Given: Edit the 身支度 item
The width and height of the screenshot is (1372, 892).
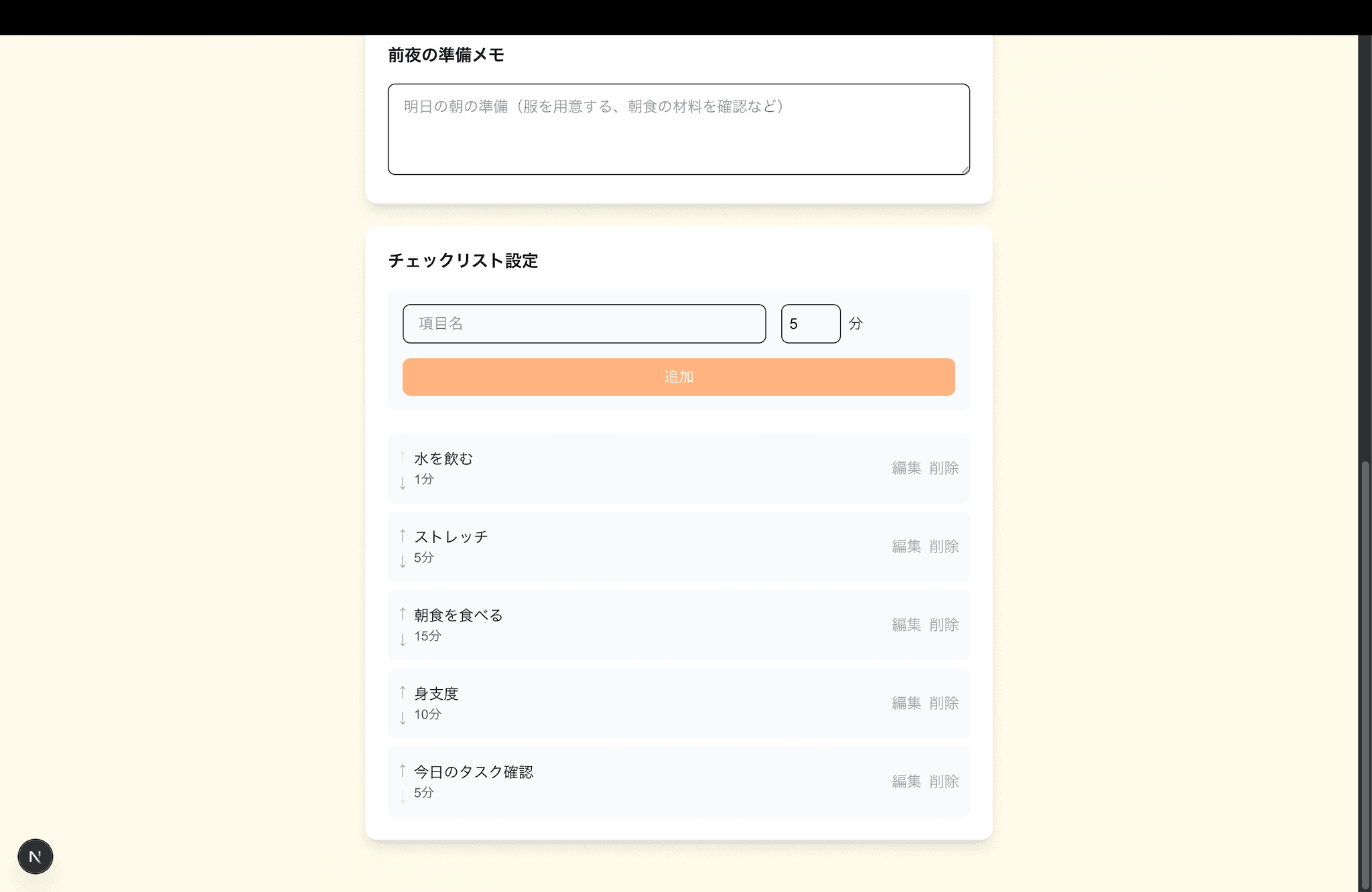Looking at the screenshot, I should pyautogui.click(x=906, y=703).
